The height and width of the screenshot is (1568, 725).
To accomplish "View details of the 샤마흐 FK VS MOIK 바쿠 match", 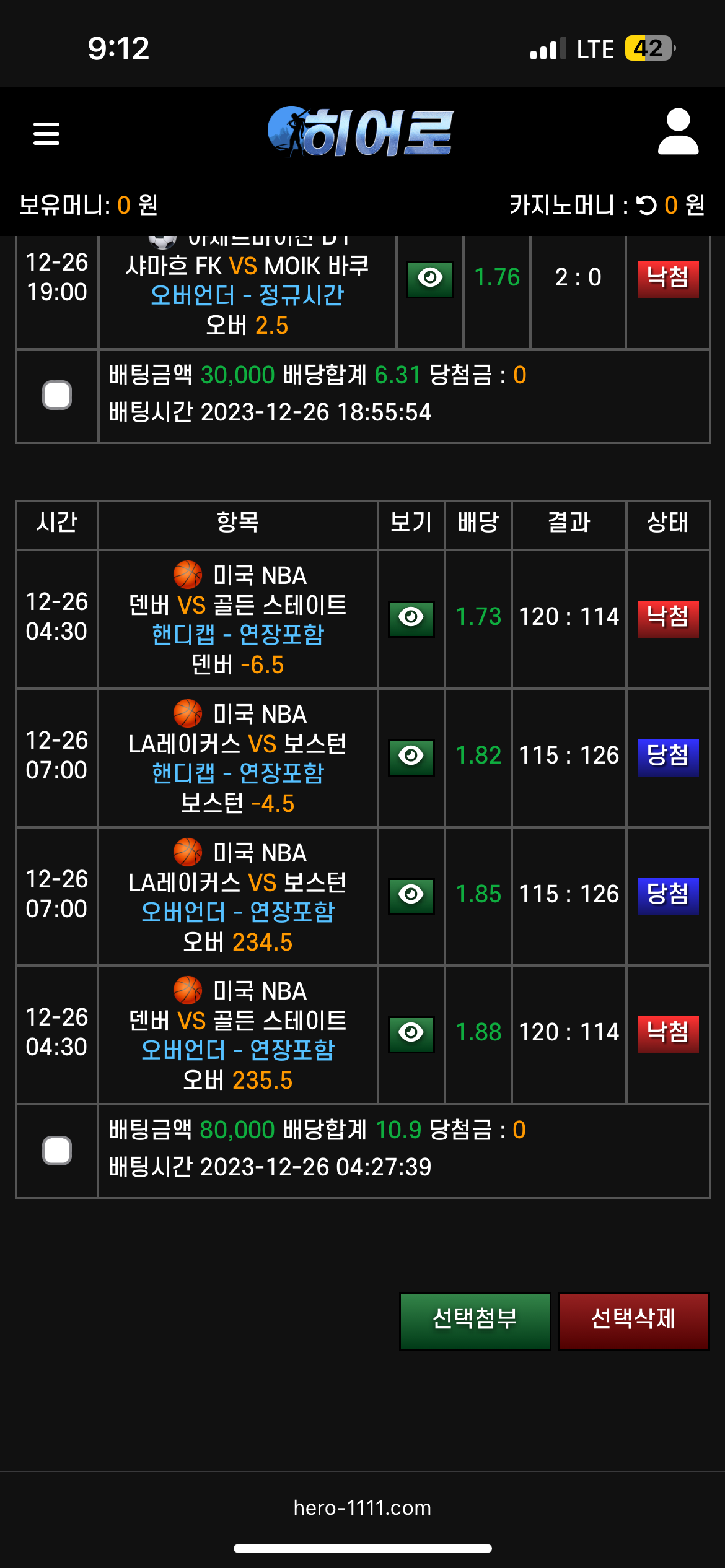I will click(430, 279).
